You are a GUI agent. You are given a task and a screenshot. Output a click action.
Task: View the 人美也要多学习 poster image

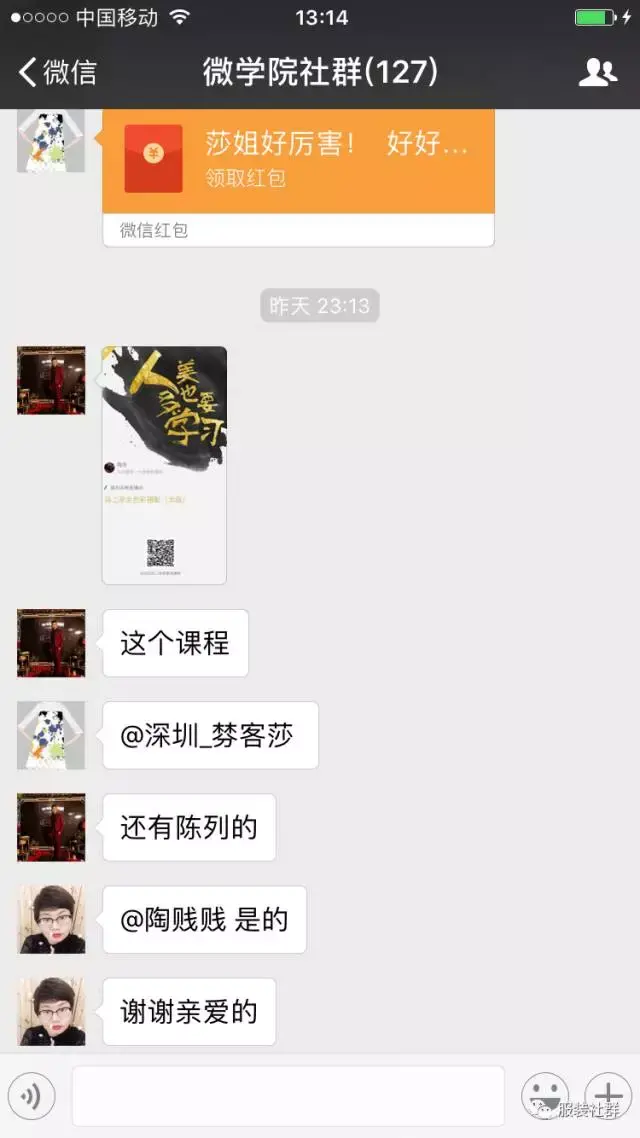164,465
